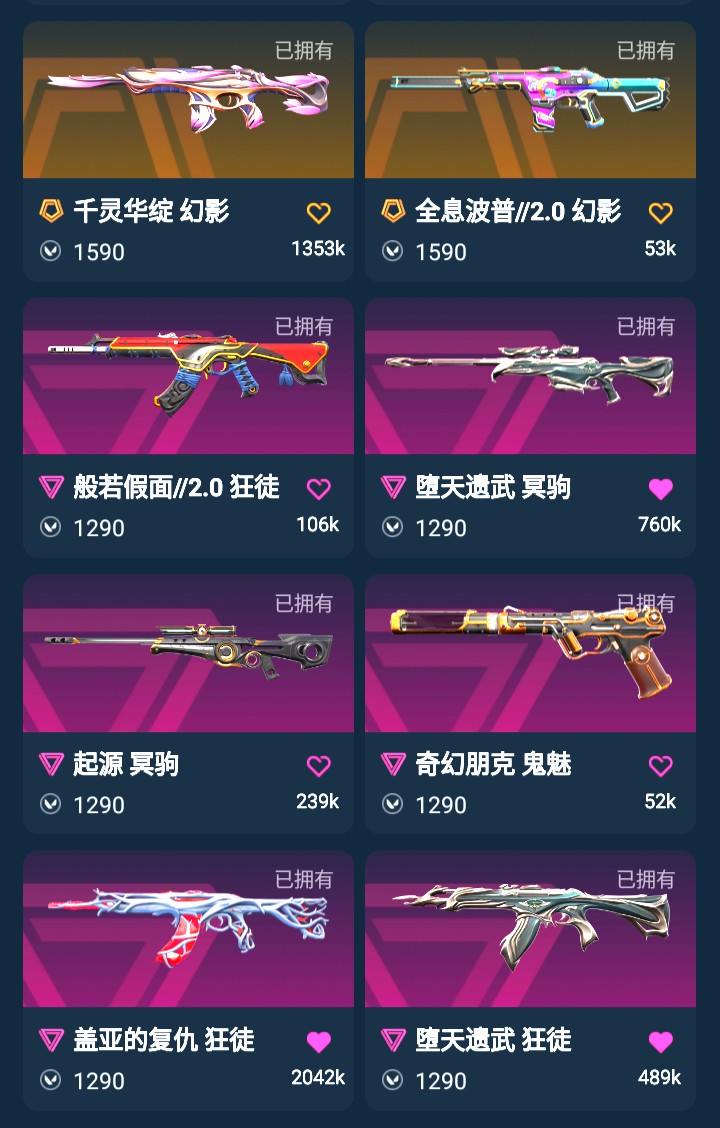Open the 堕天遗武 冥驹 skin card

(x=530, y=378)
